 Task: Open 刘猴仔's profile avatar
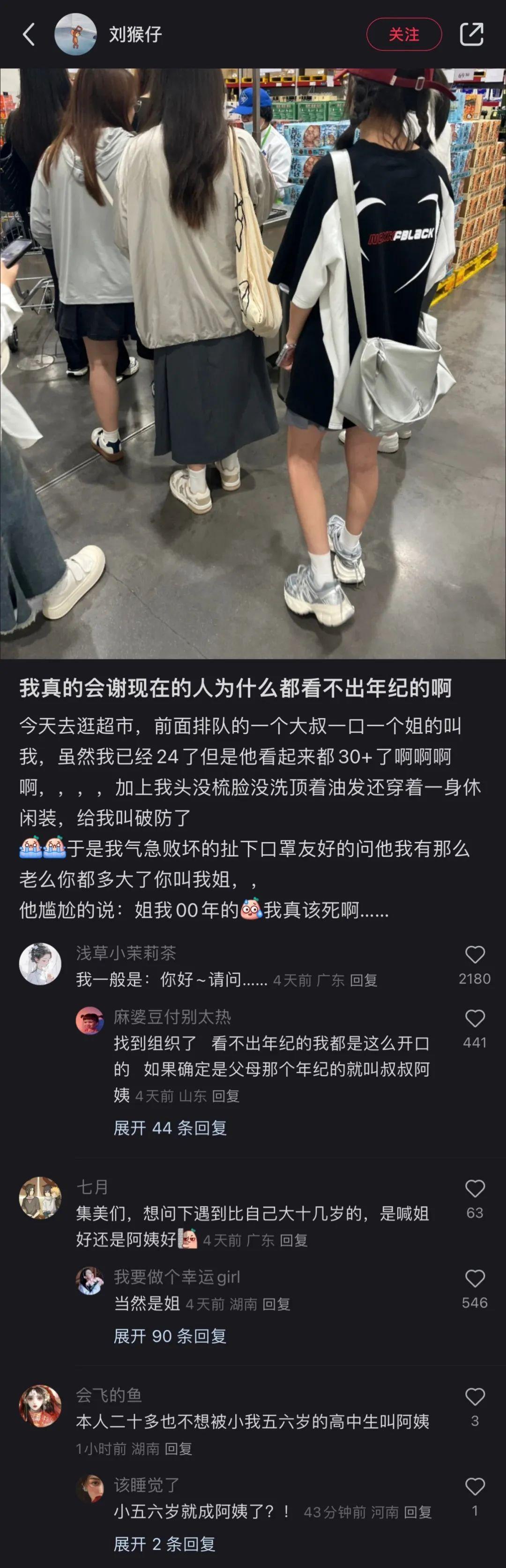coord(75,34)
